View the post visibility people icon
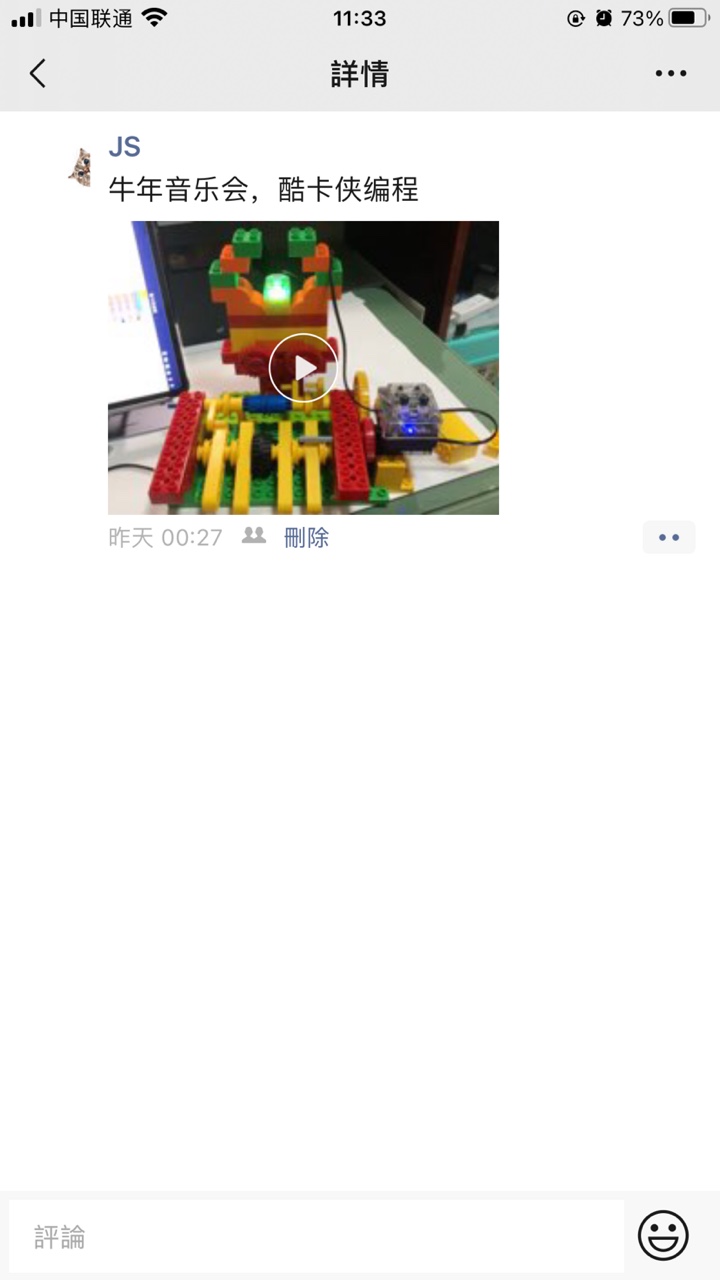 pos(254,536)
